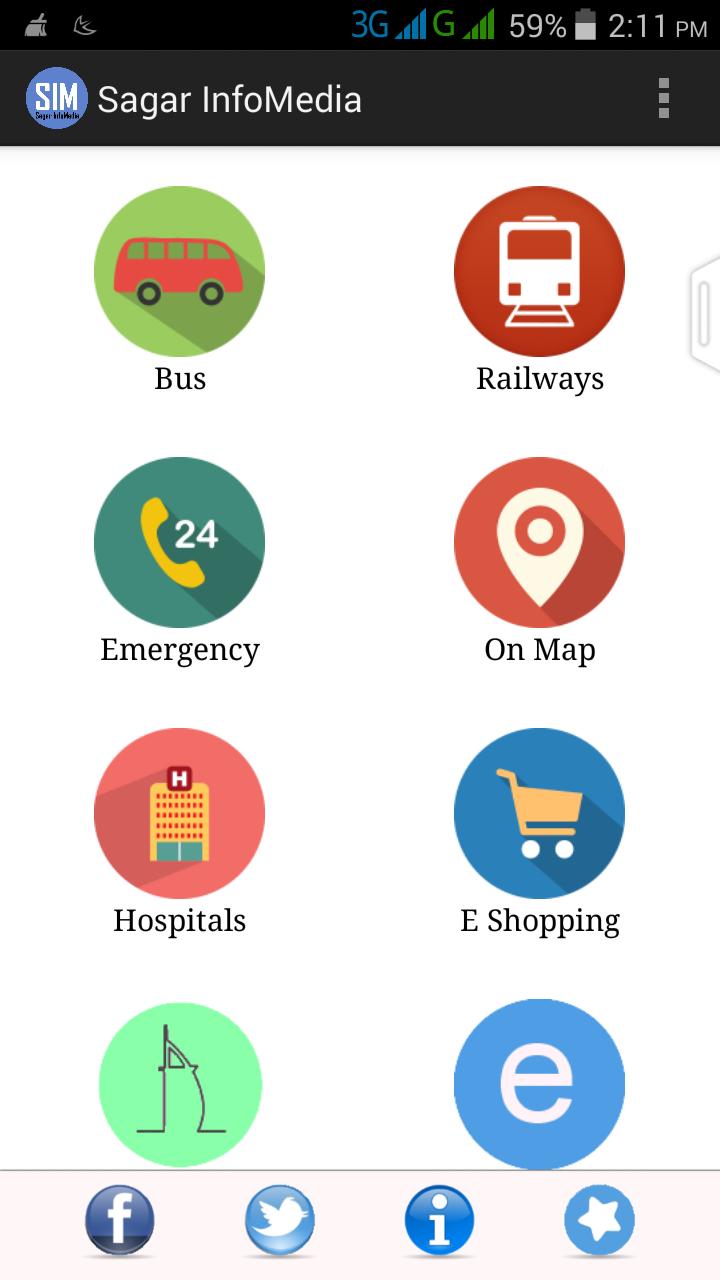Open the Facebook page
Screen dimensions: 720x1280
point(119,1220)
